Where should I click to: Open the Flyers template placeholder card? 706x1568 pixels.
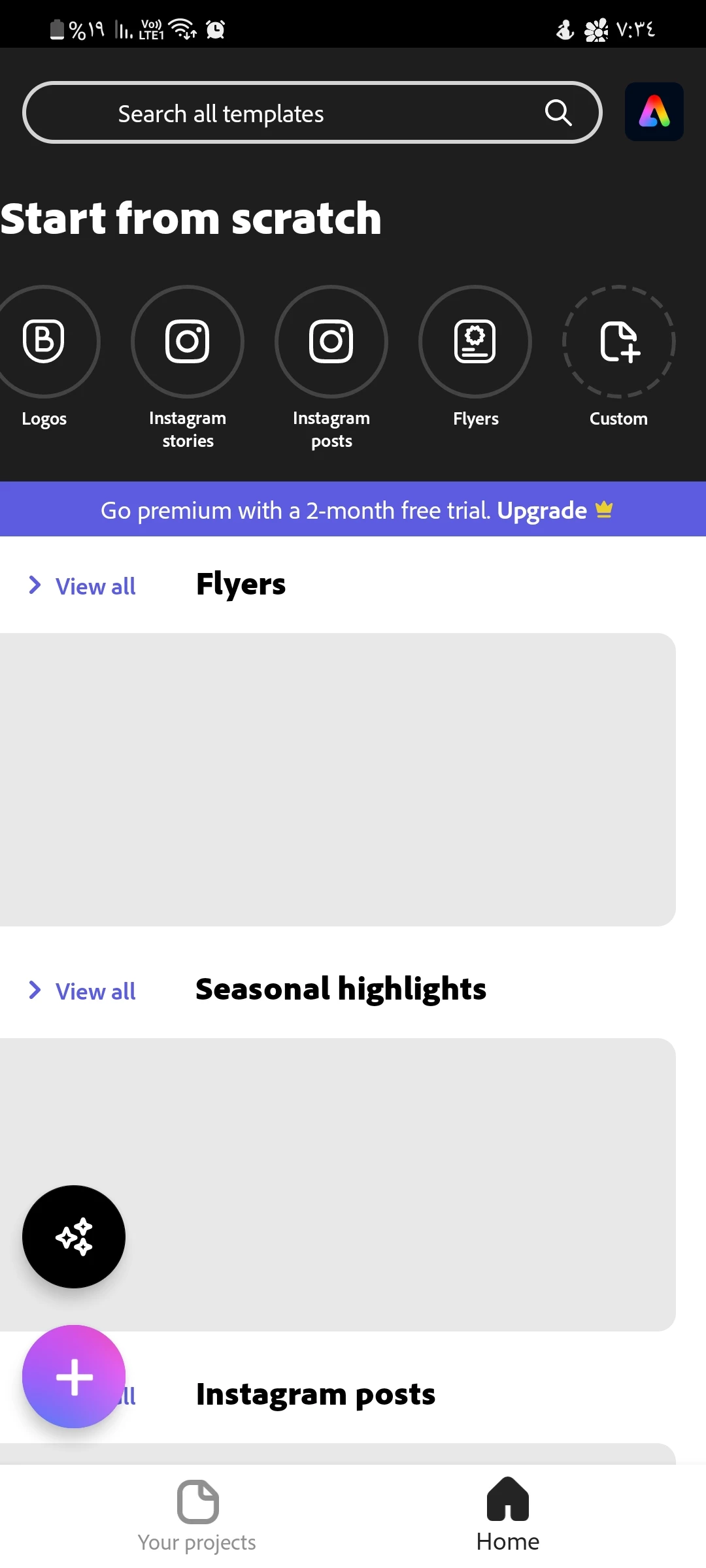pos(337,779)
